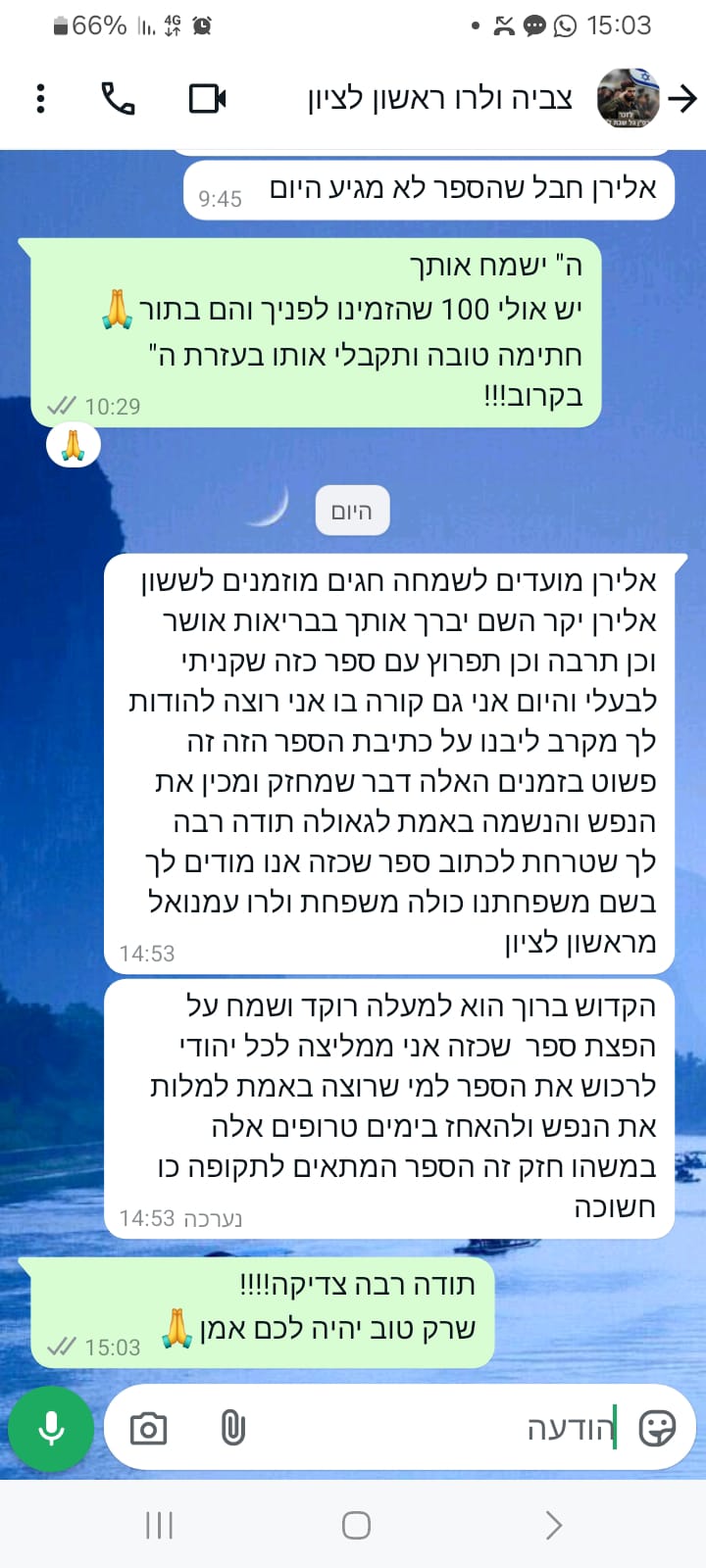Open recent apps from navigation bar
This screenshot has width=706, height=1568.
(159, 1525)
